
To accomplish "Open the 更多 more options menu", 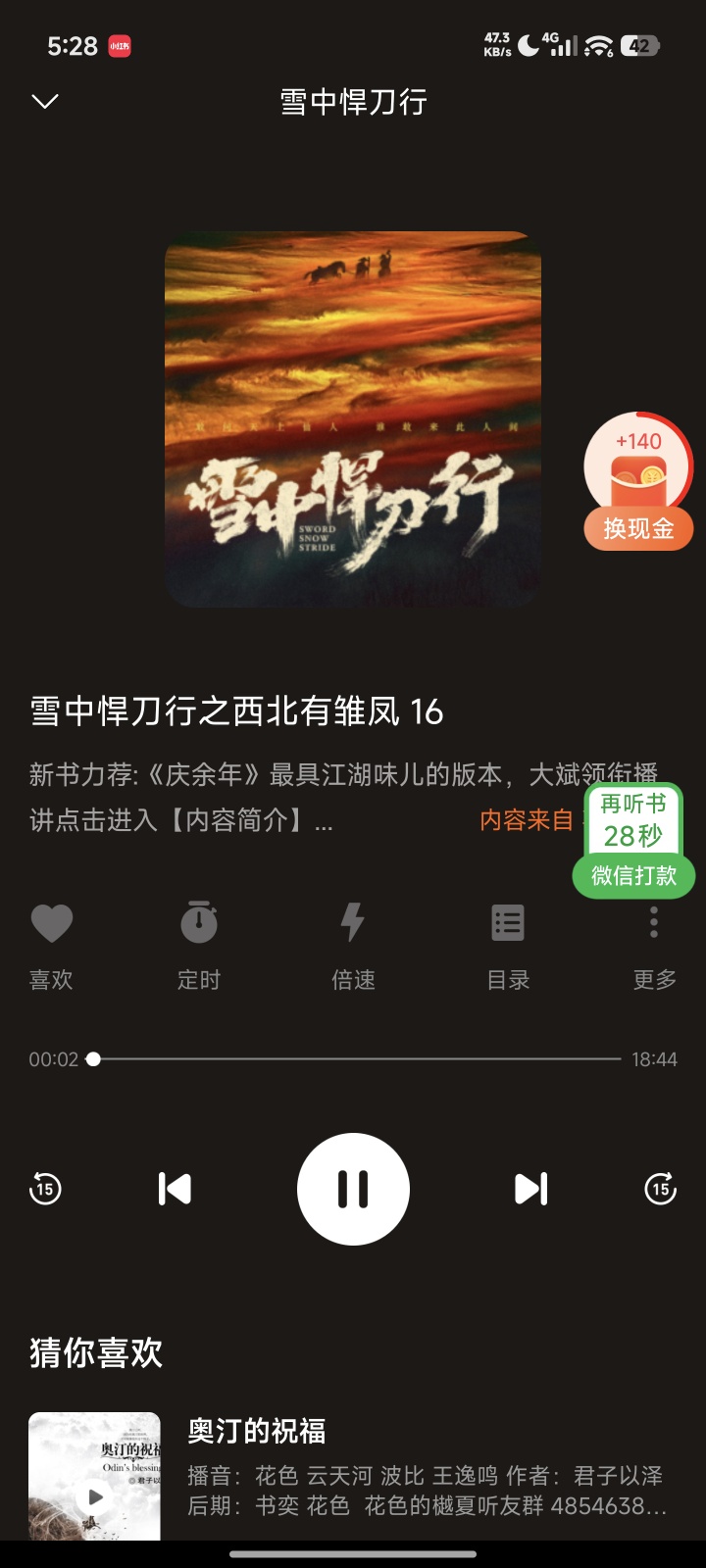I will 653,922.
